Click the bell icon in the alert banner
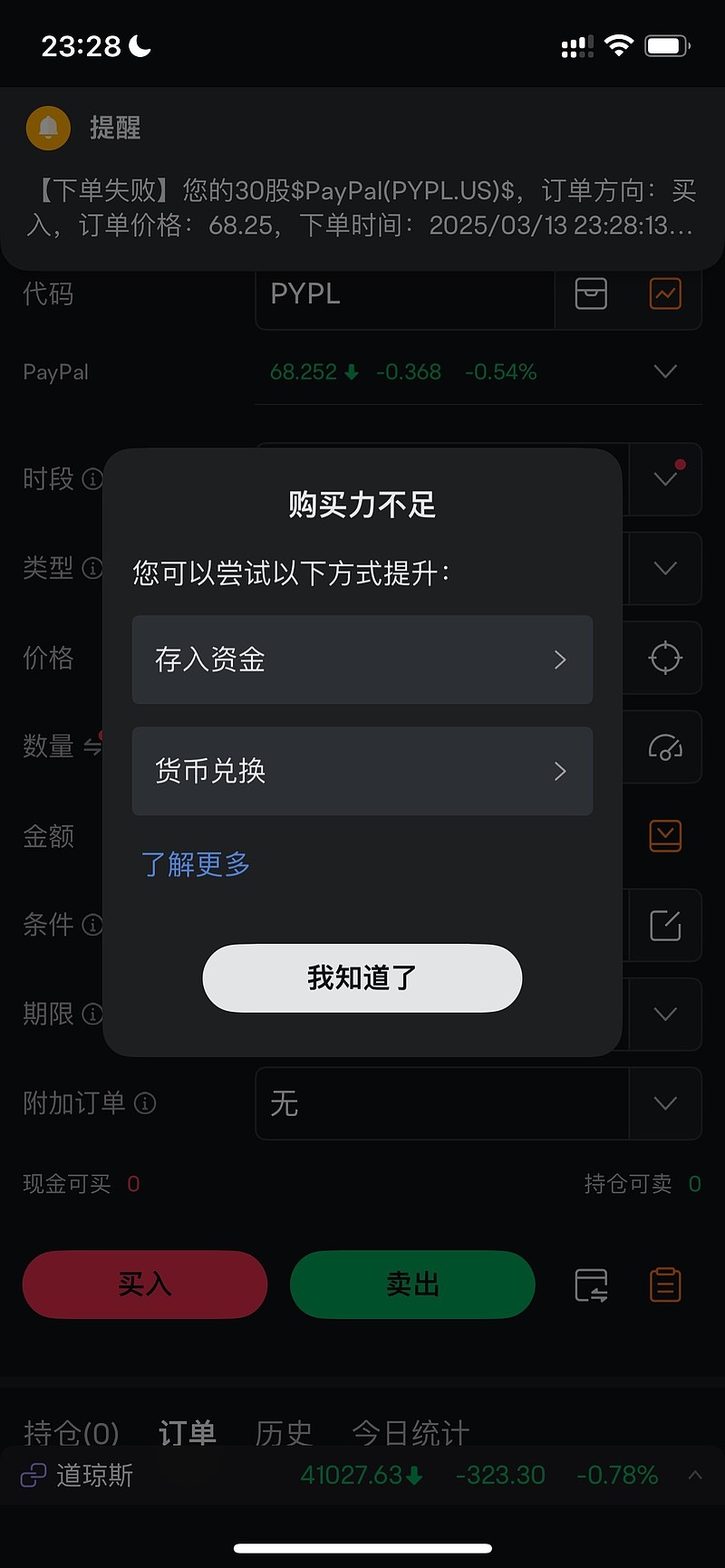Viewport: 725px width, 1568px height. point(47,128)
